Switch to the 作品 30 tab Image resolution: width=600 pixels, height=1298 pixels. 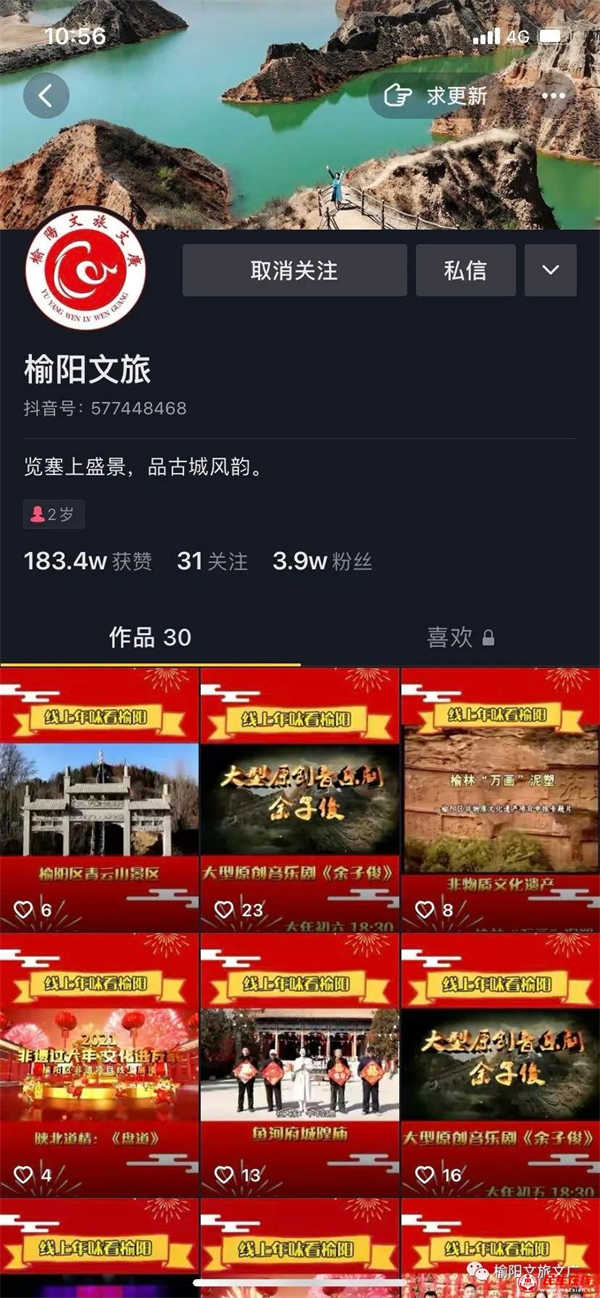(150, 638)
